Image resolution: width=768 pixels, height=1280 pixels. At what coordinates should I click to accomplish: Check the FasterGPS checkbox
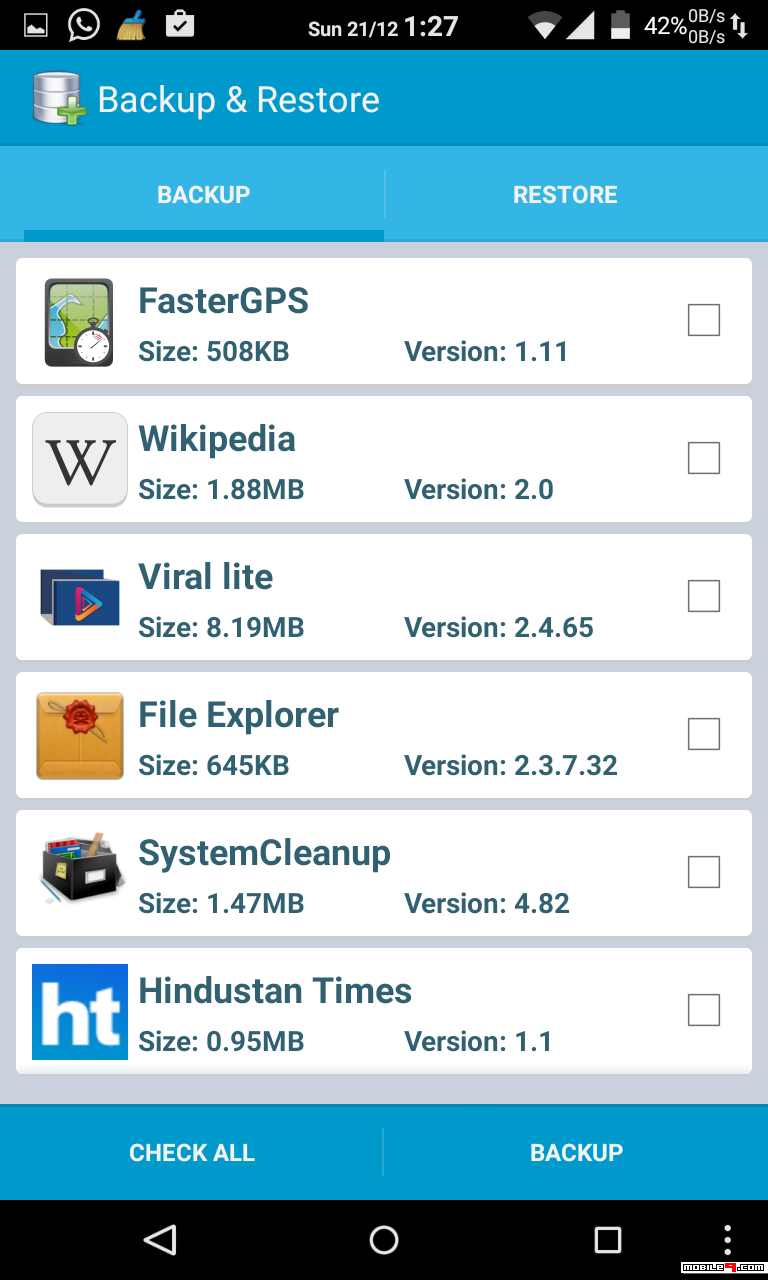(x=704, y=321)
